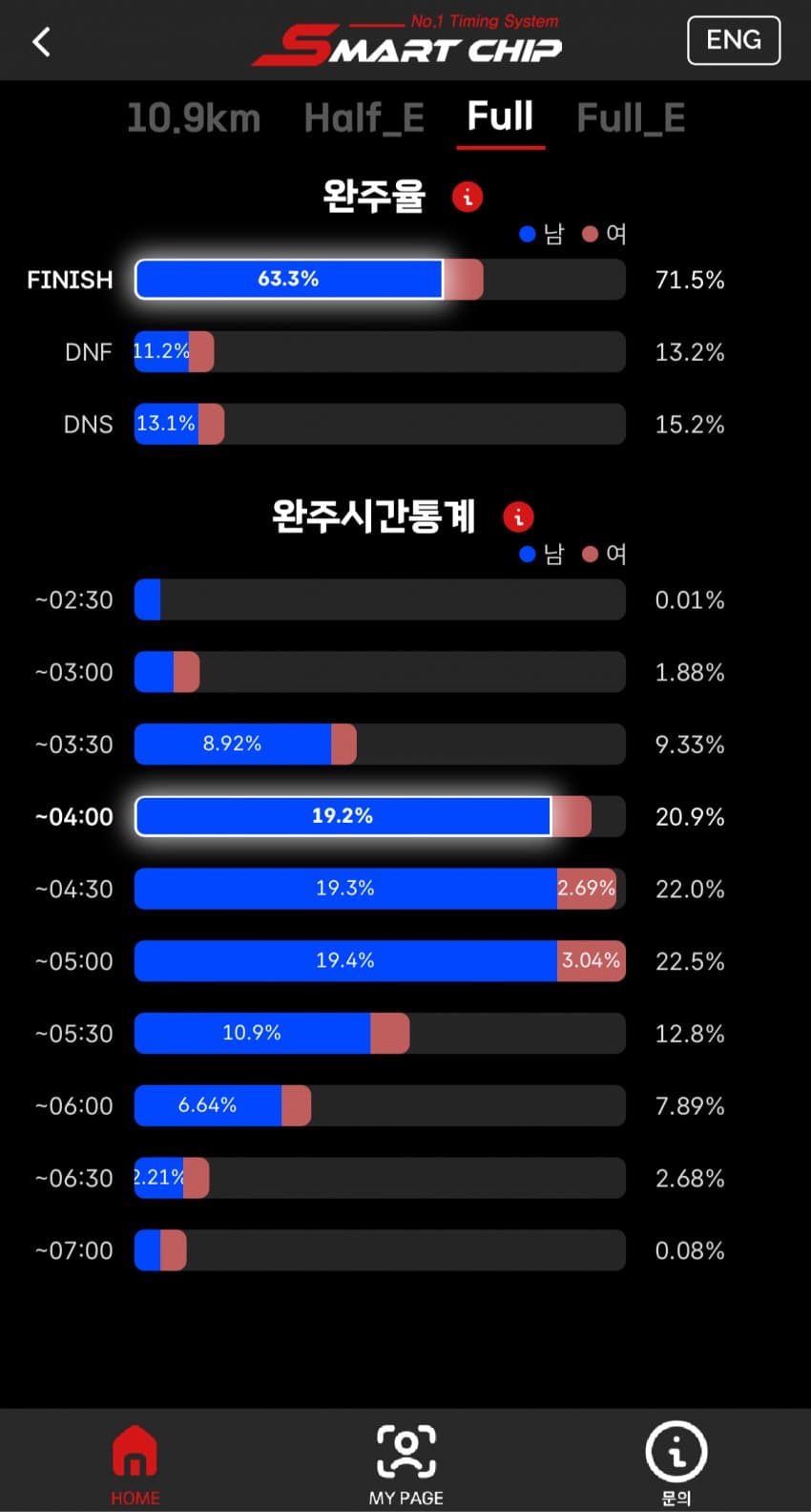Viewport: 811px width, 1512px height.
Task: Go to HOME in the bottom bar
Action: coord(135,1462)
